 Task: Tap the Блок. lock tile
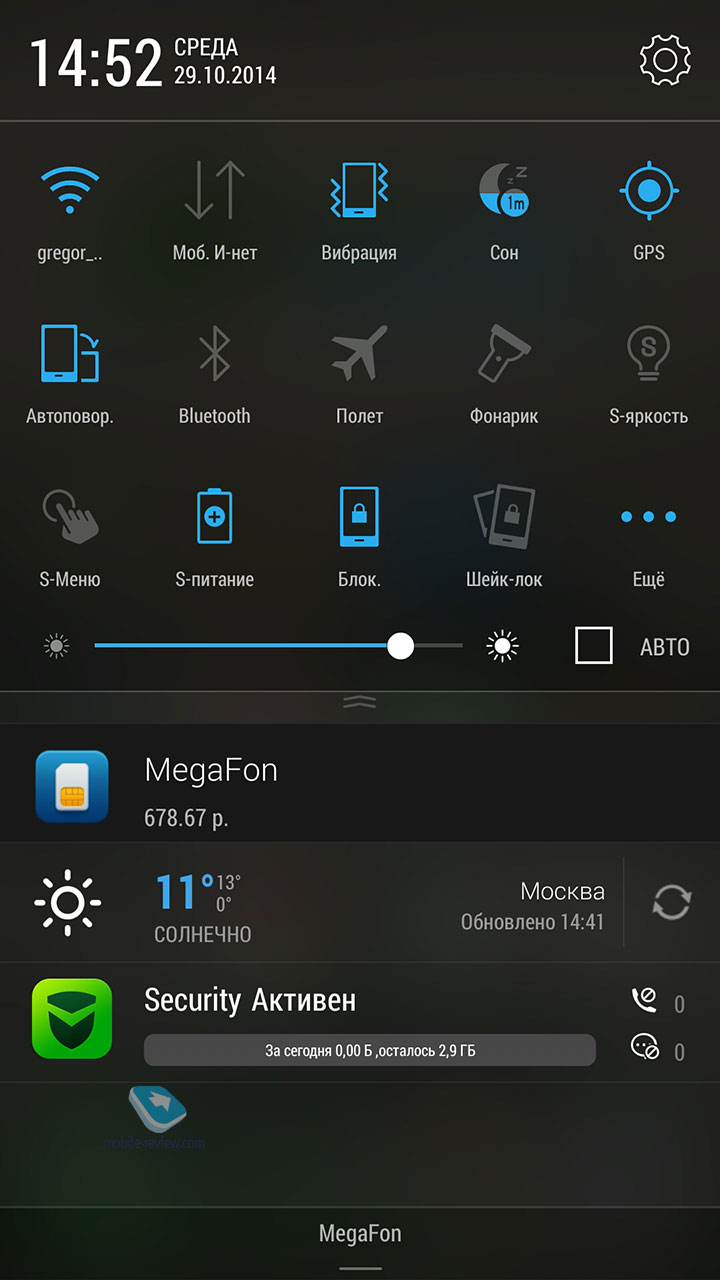(359, 538)
